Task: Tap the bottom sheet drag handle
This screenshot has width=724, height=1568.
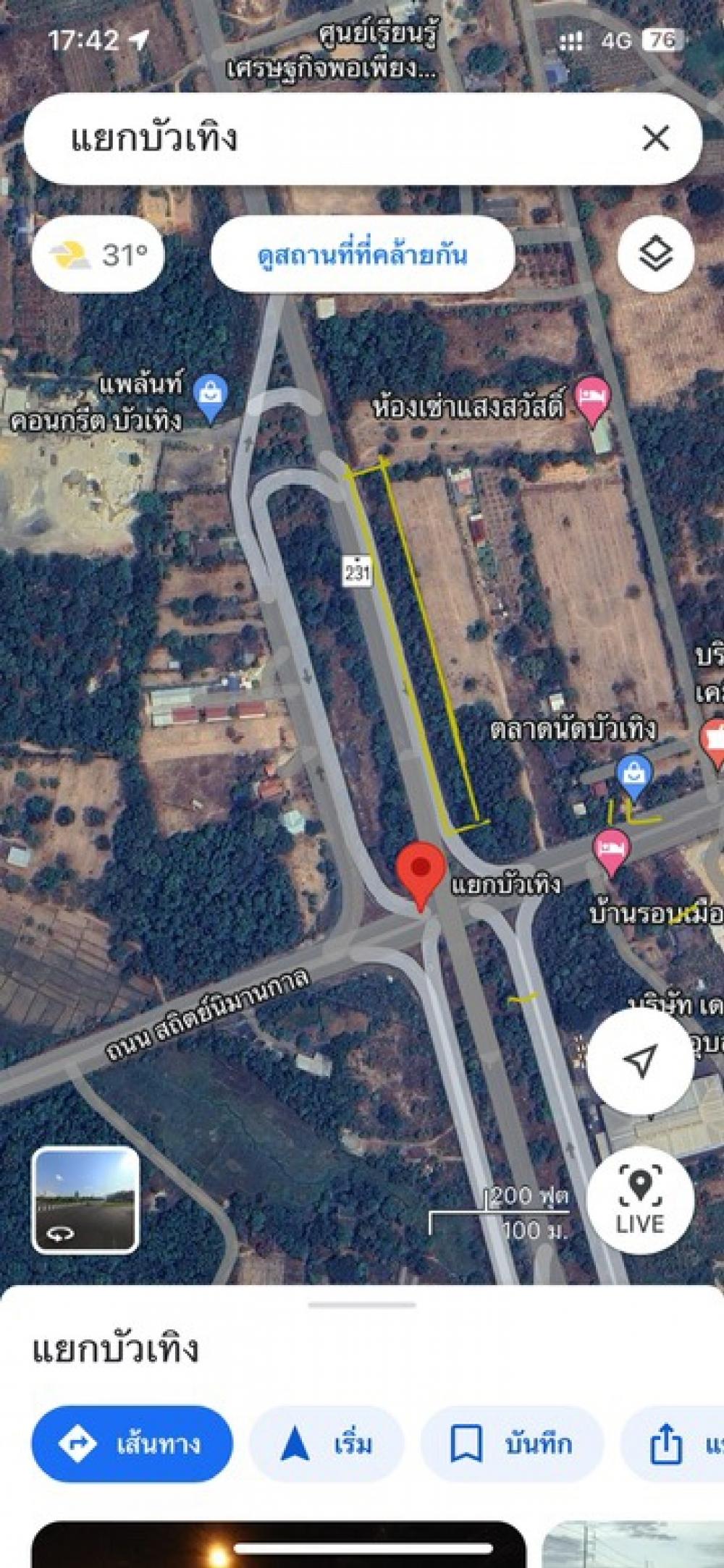Action: (362, 1305)
